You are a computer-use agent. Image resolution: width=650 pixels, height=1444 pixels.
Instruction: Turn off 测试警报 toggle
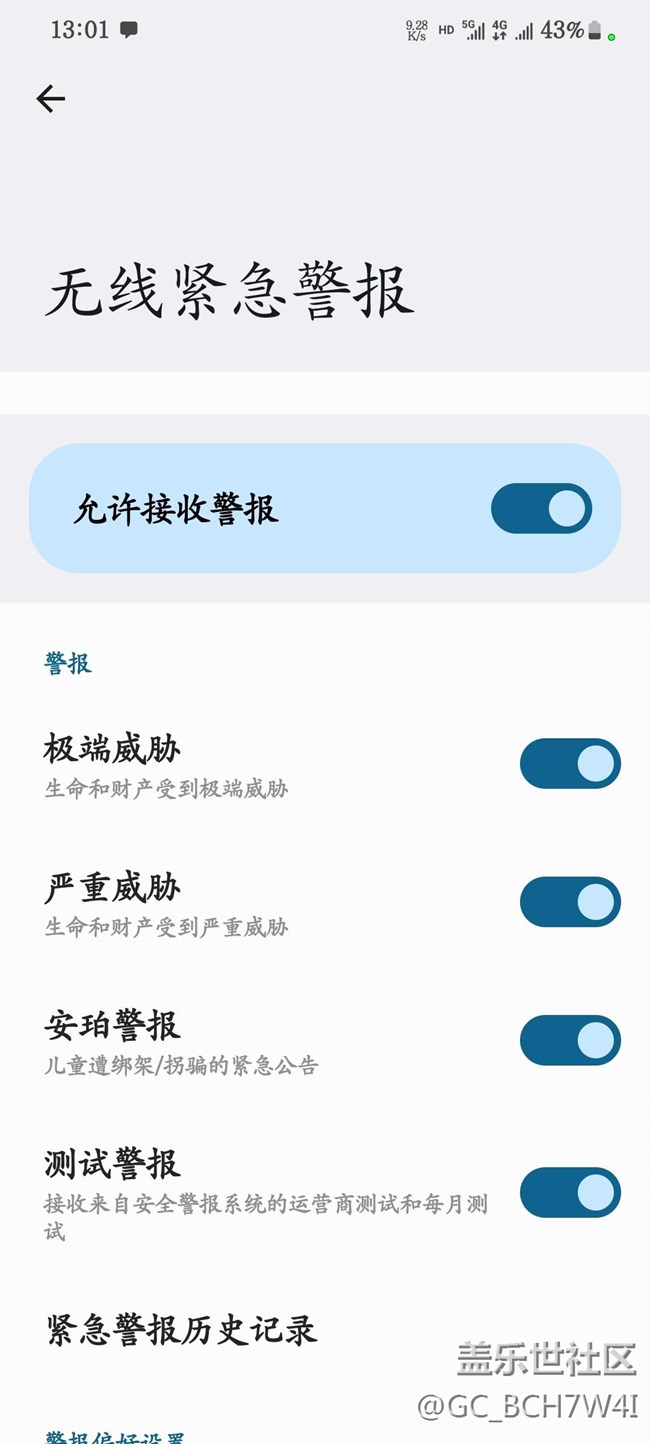tap(570, 1192)
